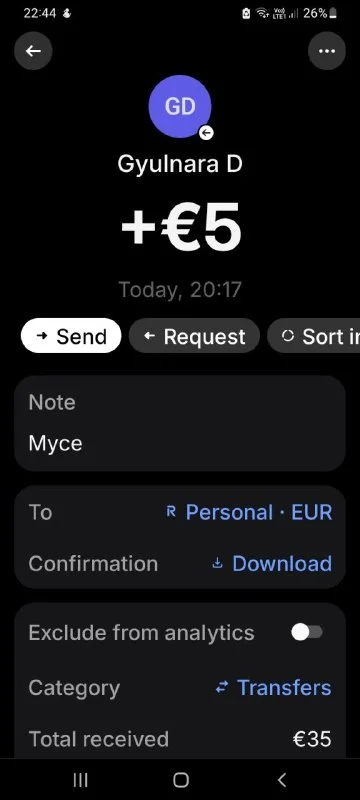Toggle Exclude from analytics switch
360x800 pixels.
[306, 633]
